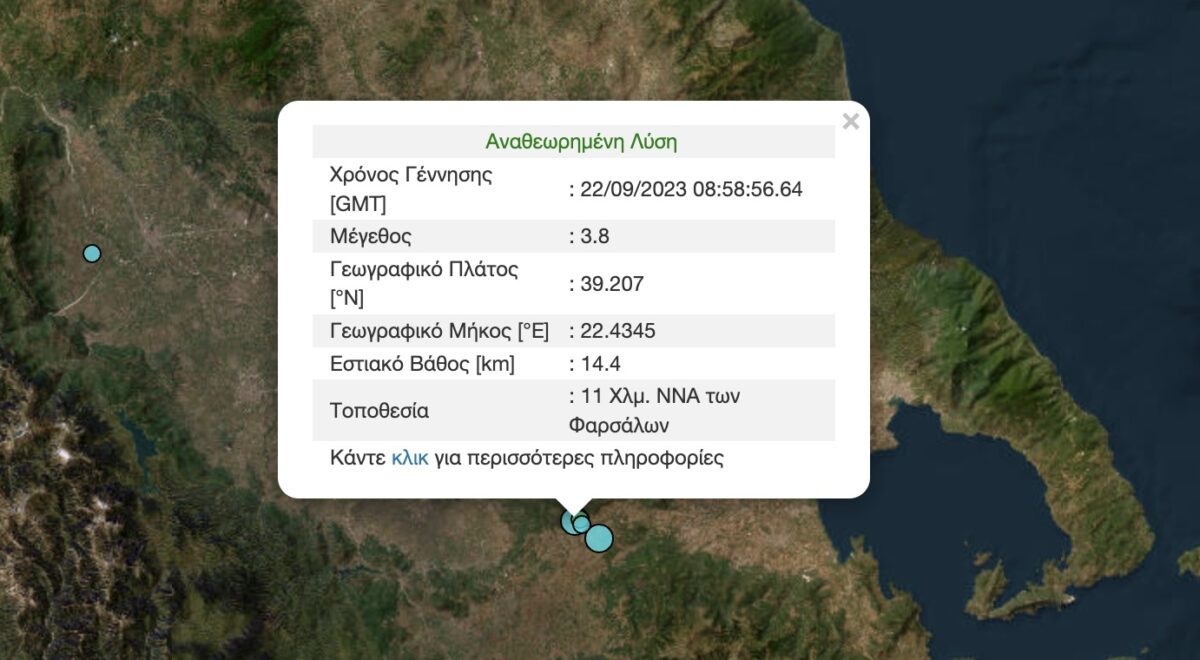
Task: Open the 'κλικ' link for more information
Action: tap(410, 458)
